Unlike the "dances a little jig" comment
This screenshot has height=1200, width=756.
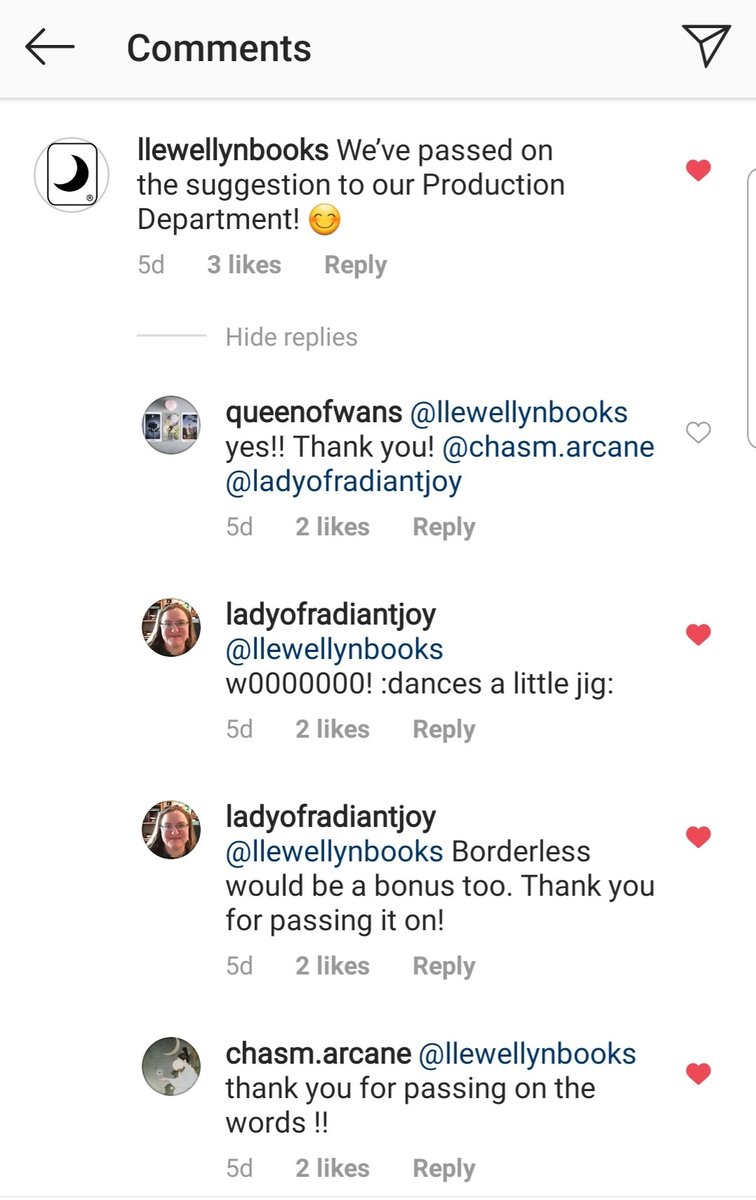click(698, 634)
